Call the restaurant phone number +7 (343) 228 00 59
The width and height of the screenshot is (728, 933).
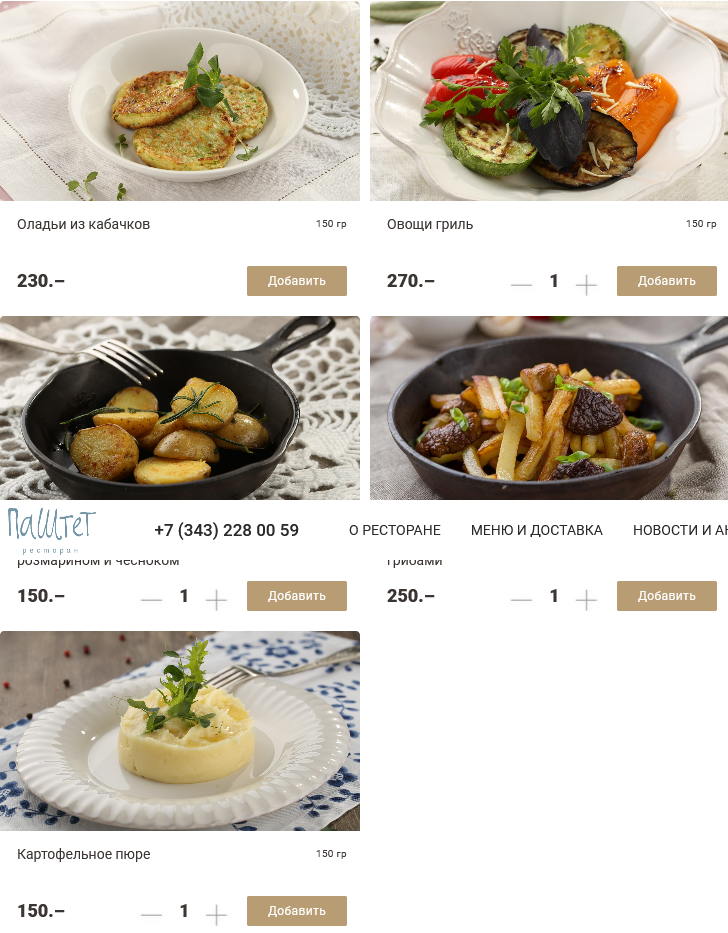click(x=226, y=530)
